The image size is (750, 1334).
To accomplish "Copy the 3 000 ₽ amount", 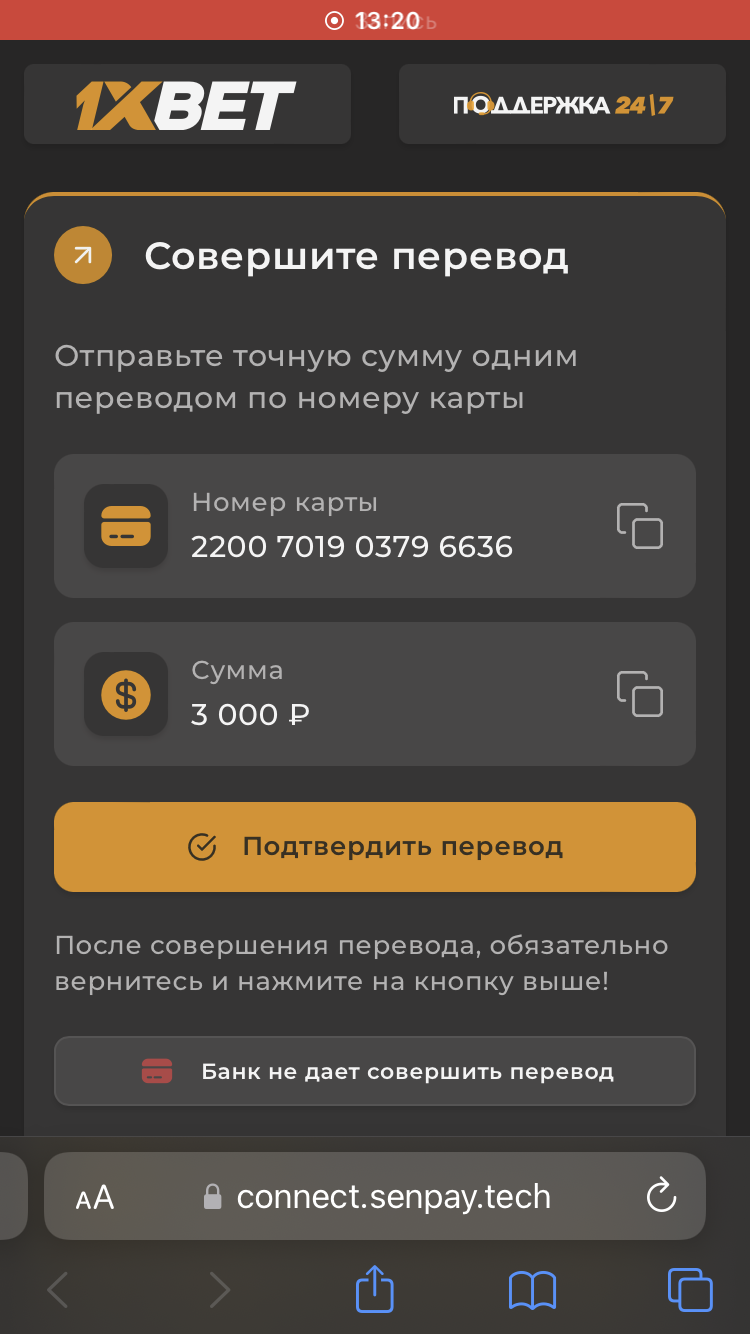I will click(640, 694).
